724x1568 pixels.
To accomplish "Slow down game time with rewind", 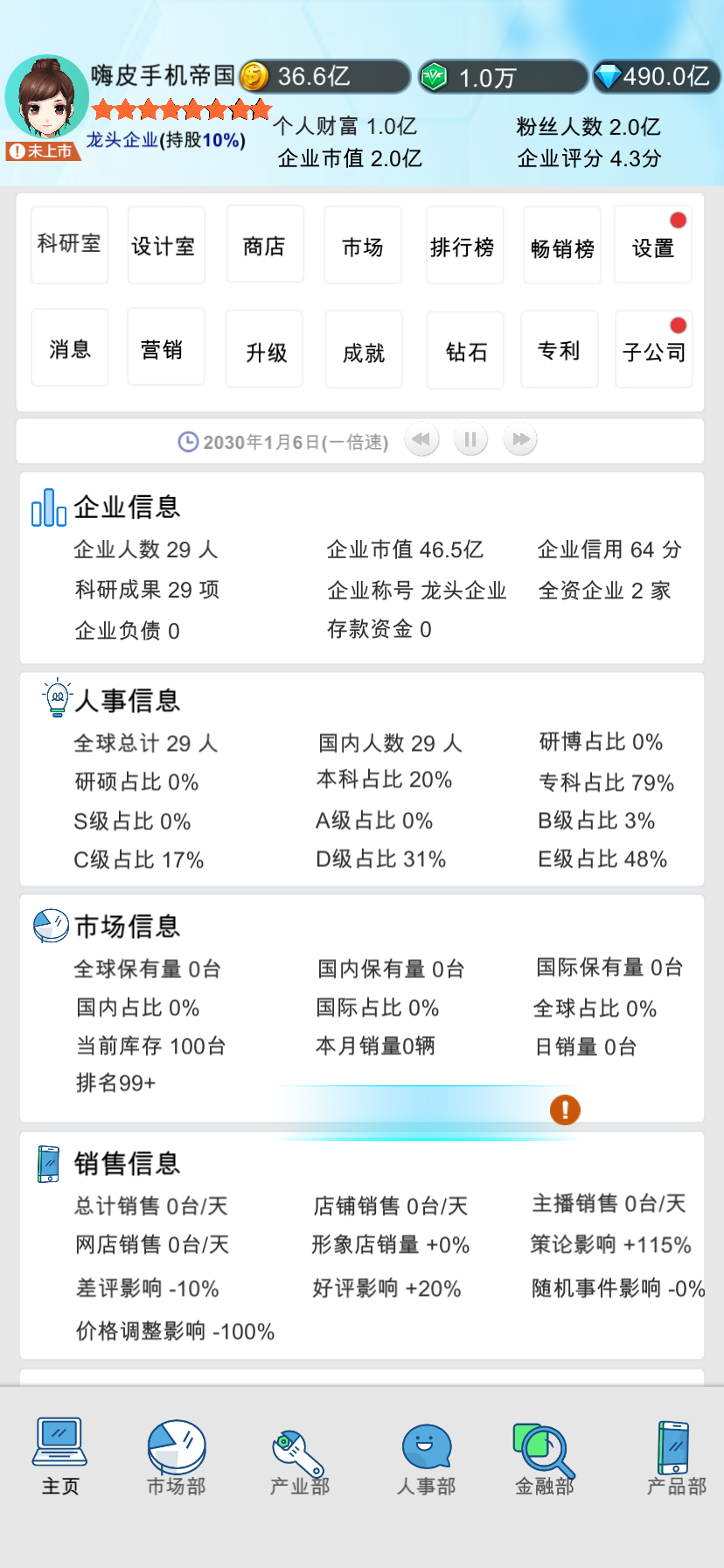I will point(421,439).
